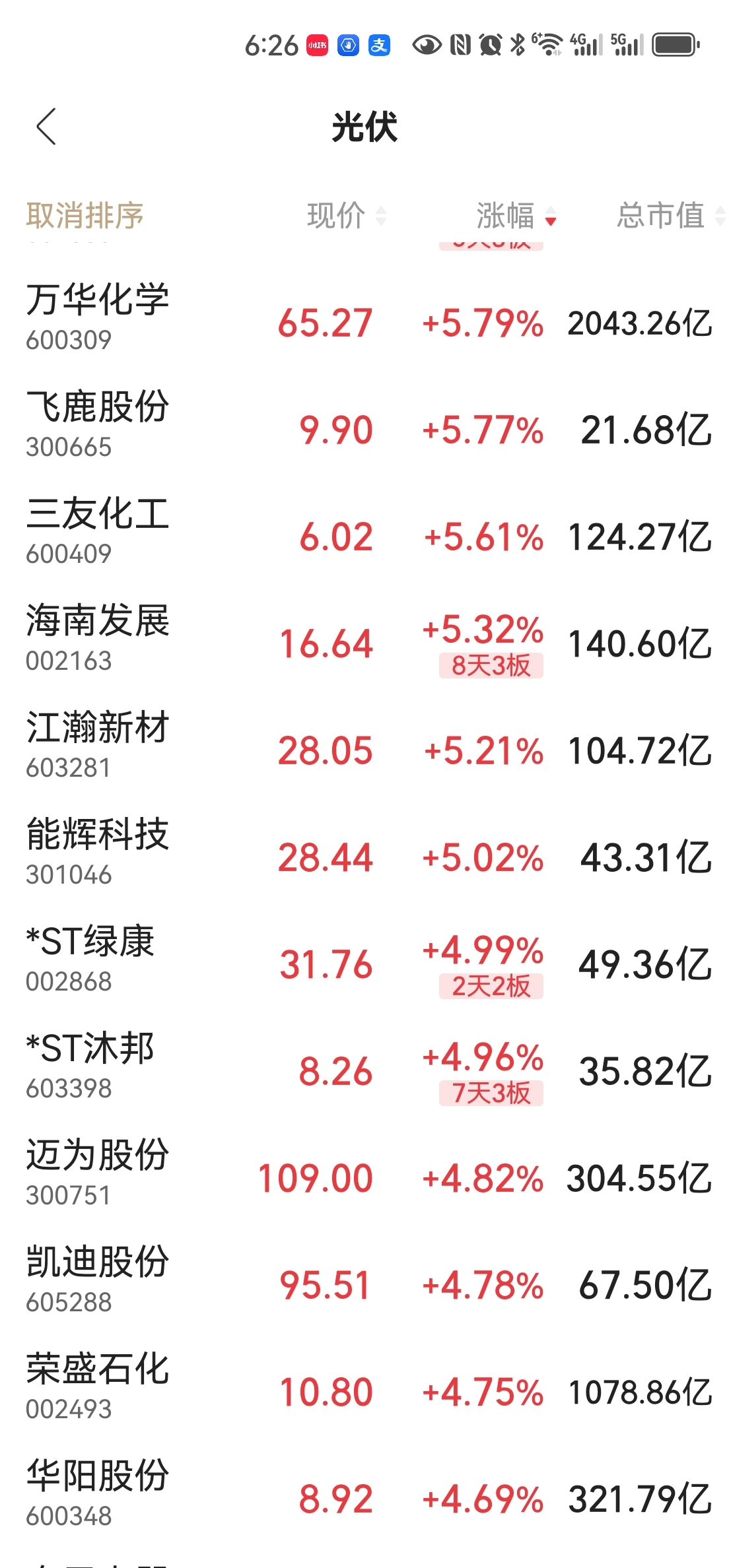
Task: Go back from the 光伏 page
Action: tap(46, 127)
